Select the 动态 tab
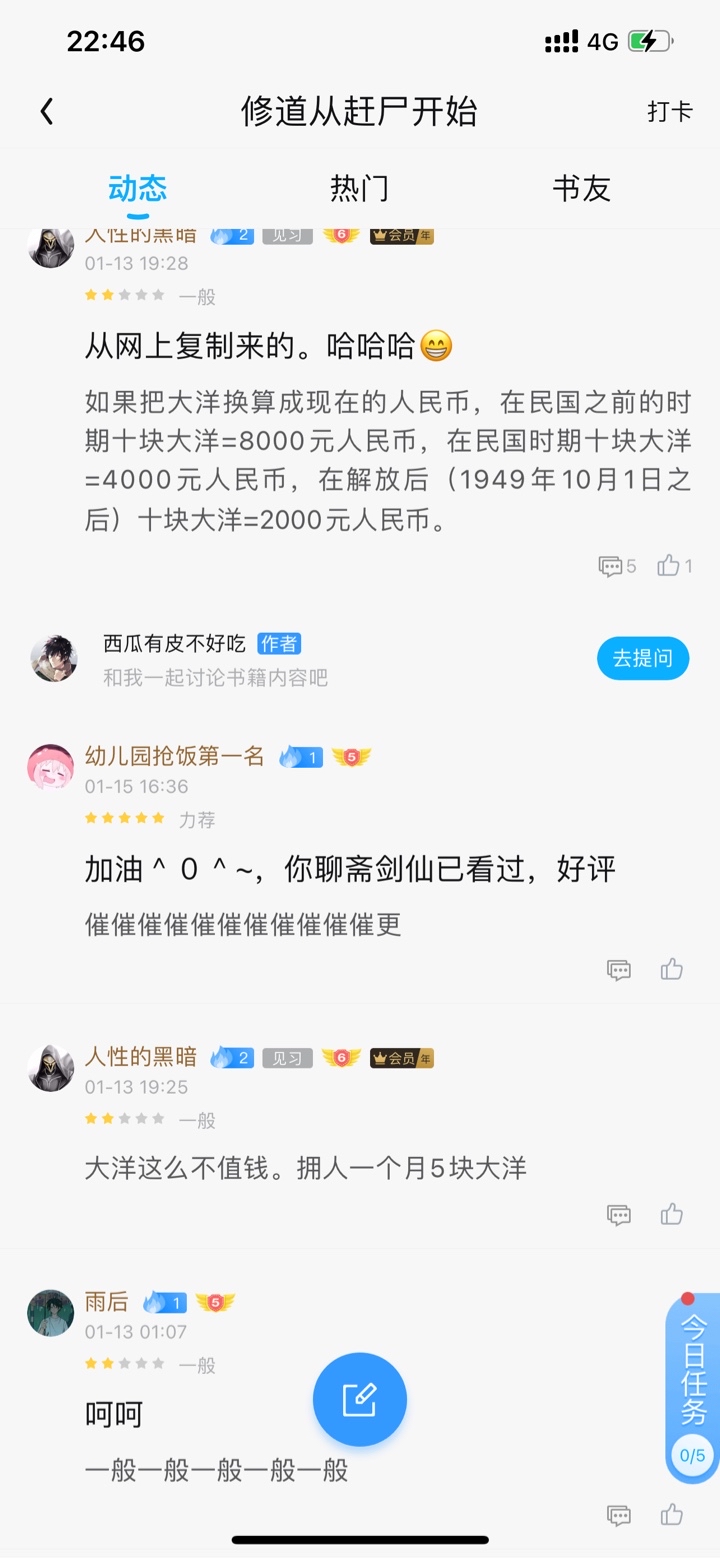Image resolution: width=720 pixels, height=1558 pixels. (x=138, y=188)
